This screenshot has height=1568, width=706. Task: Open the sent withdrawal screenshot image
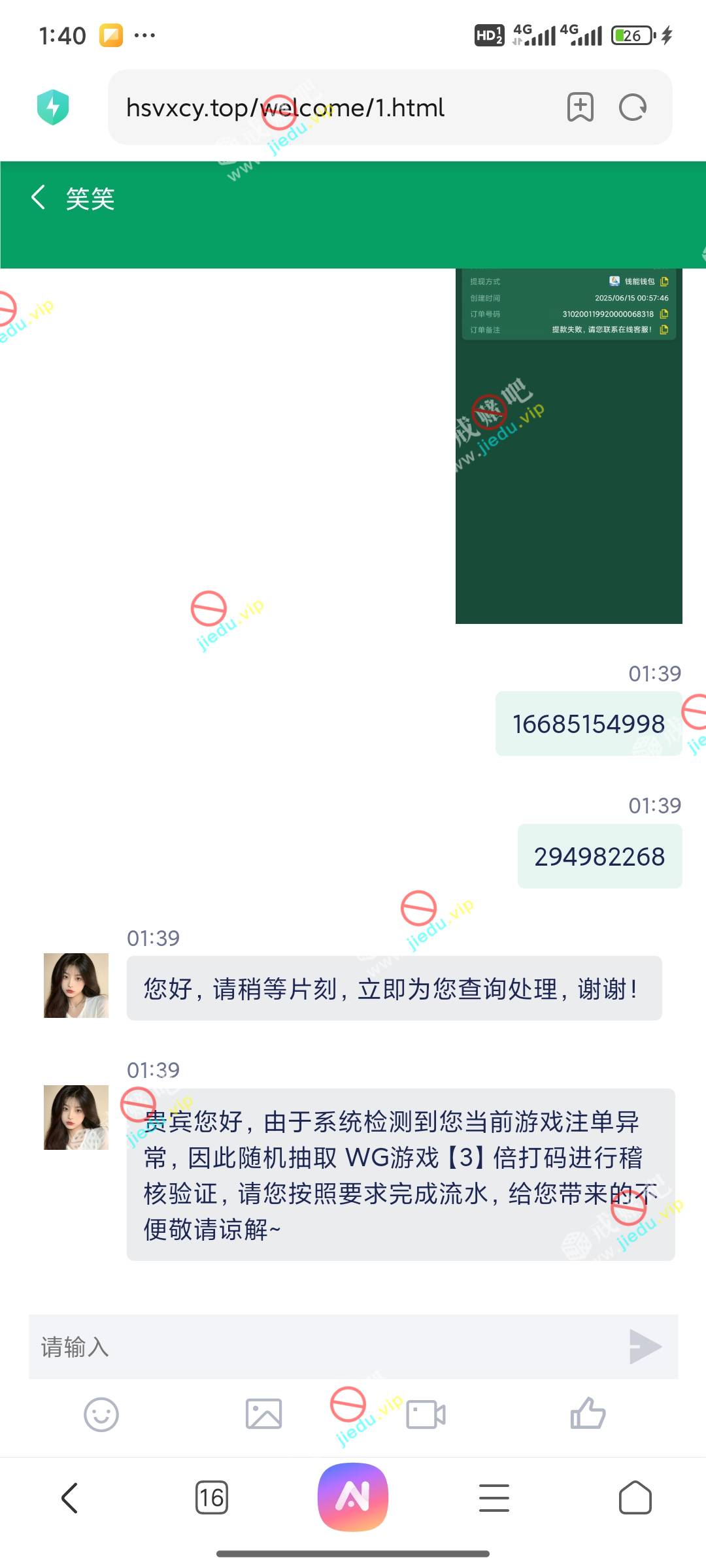pos(569,446)
